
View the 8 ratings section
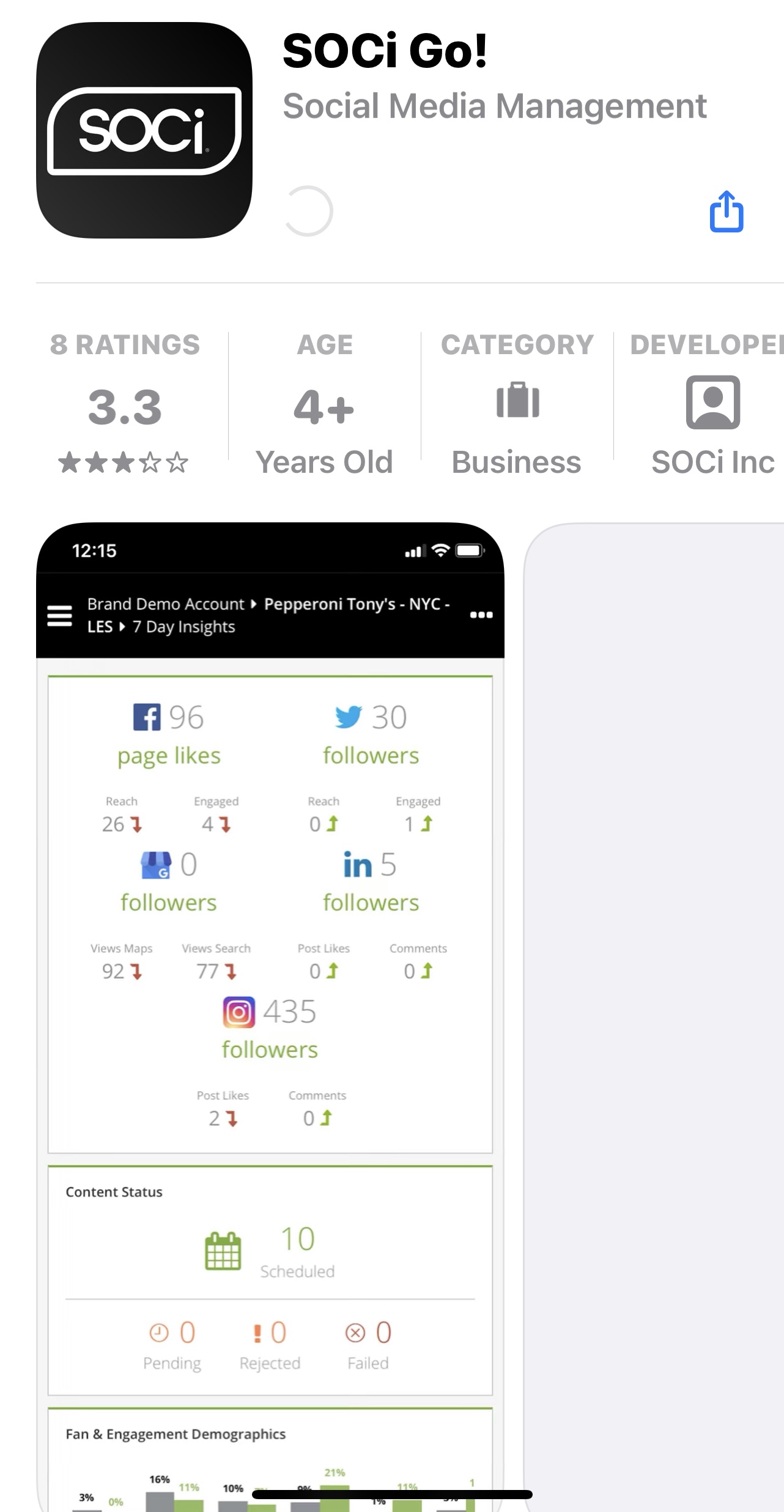(125, 404)
